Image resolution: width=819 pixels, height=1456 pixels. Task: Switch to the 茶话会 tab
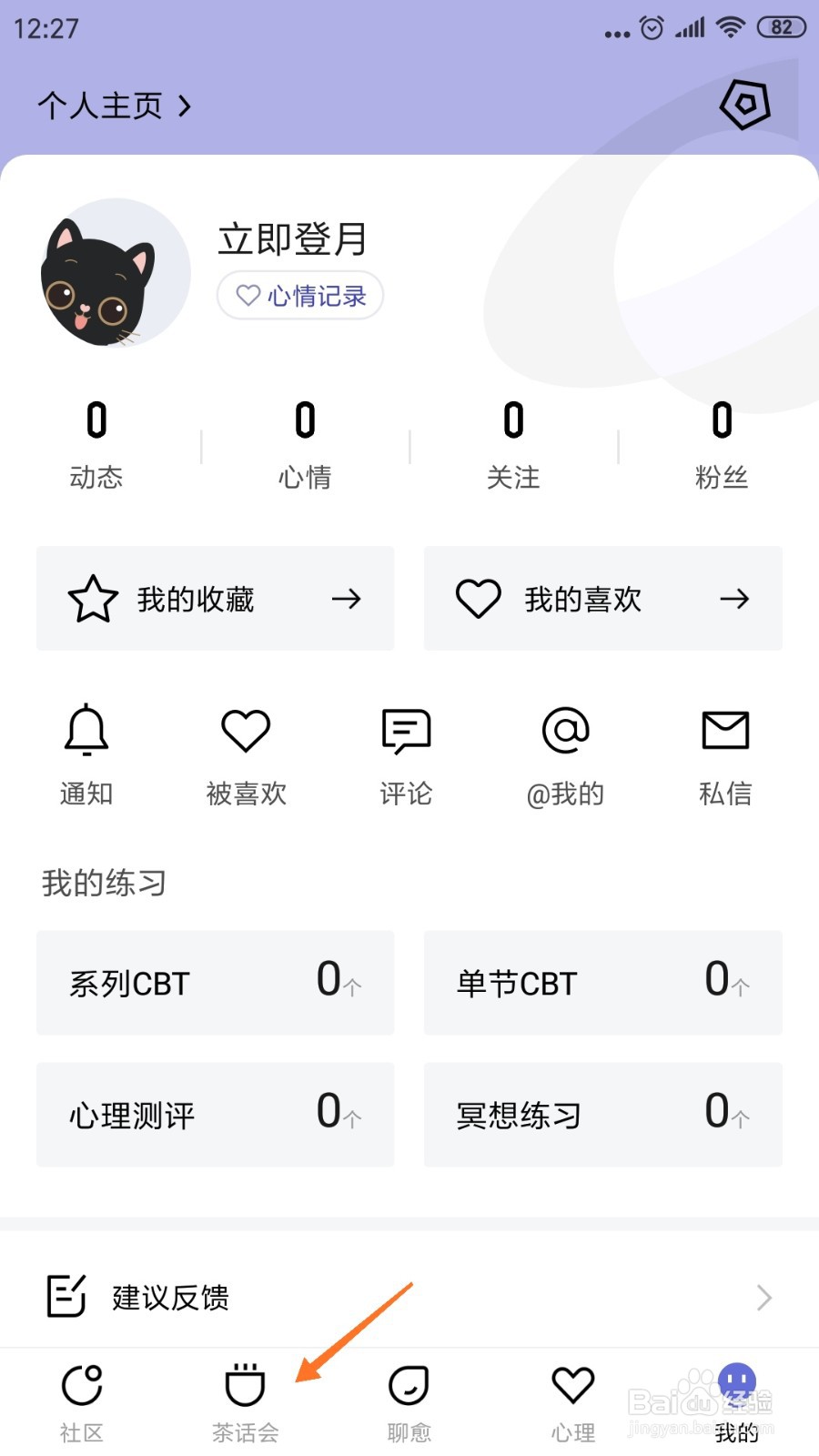tap(245, 1403)
